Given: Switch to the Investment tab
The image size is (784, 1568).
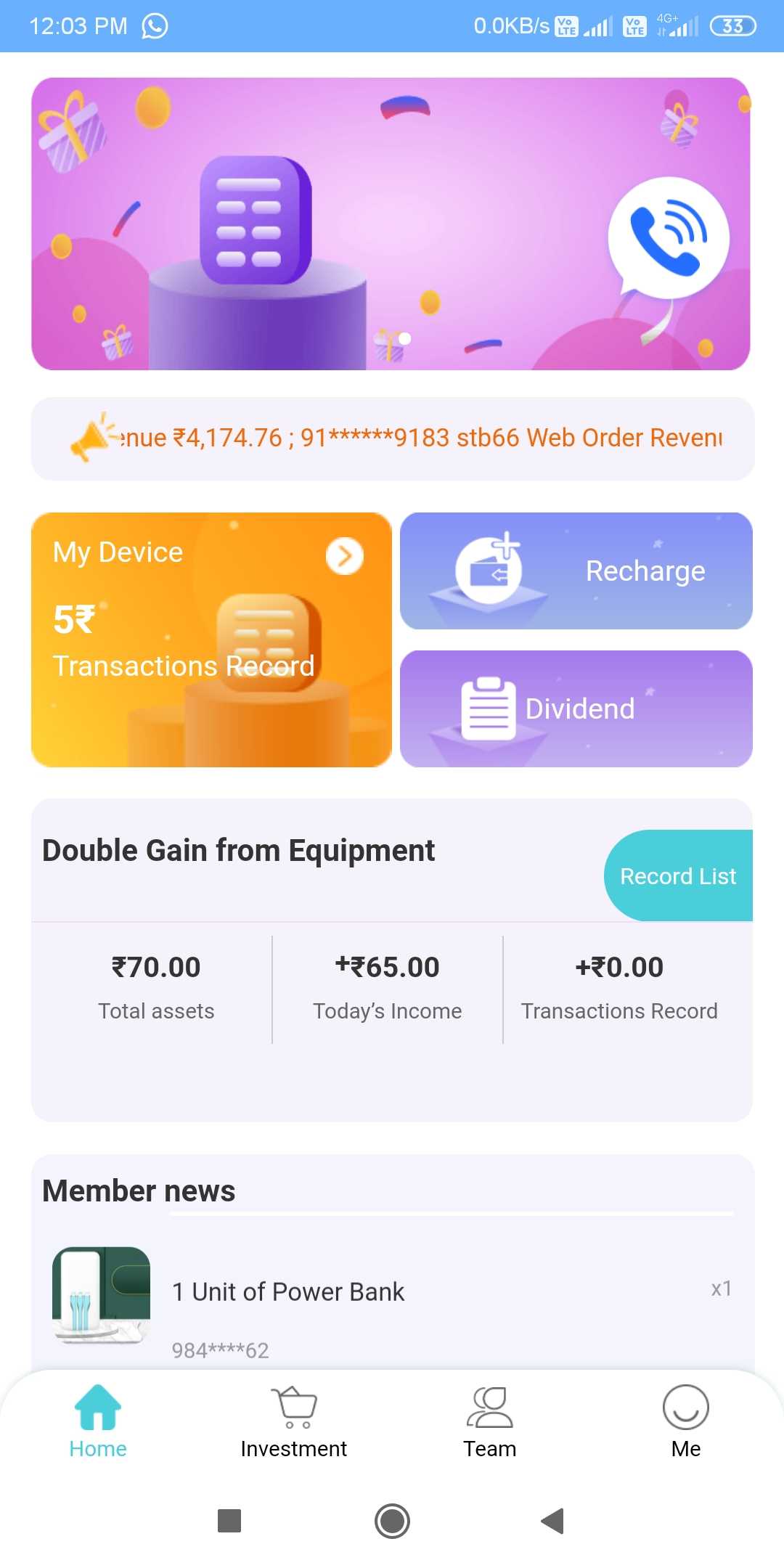Looking at the screenshot, I should [x=293, y=1423].
